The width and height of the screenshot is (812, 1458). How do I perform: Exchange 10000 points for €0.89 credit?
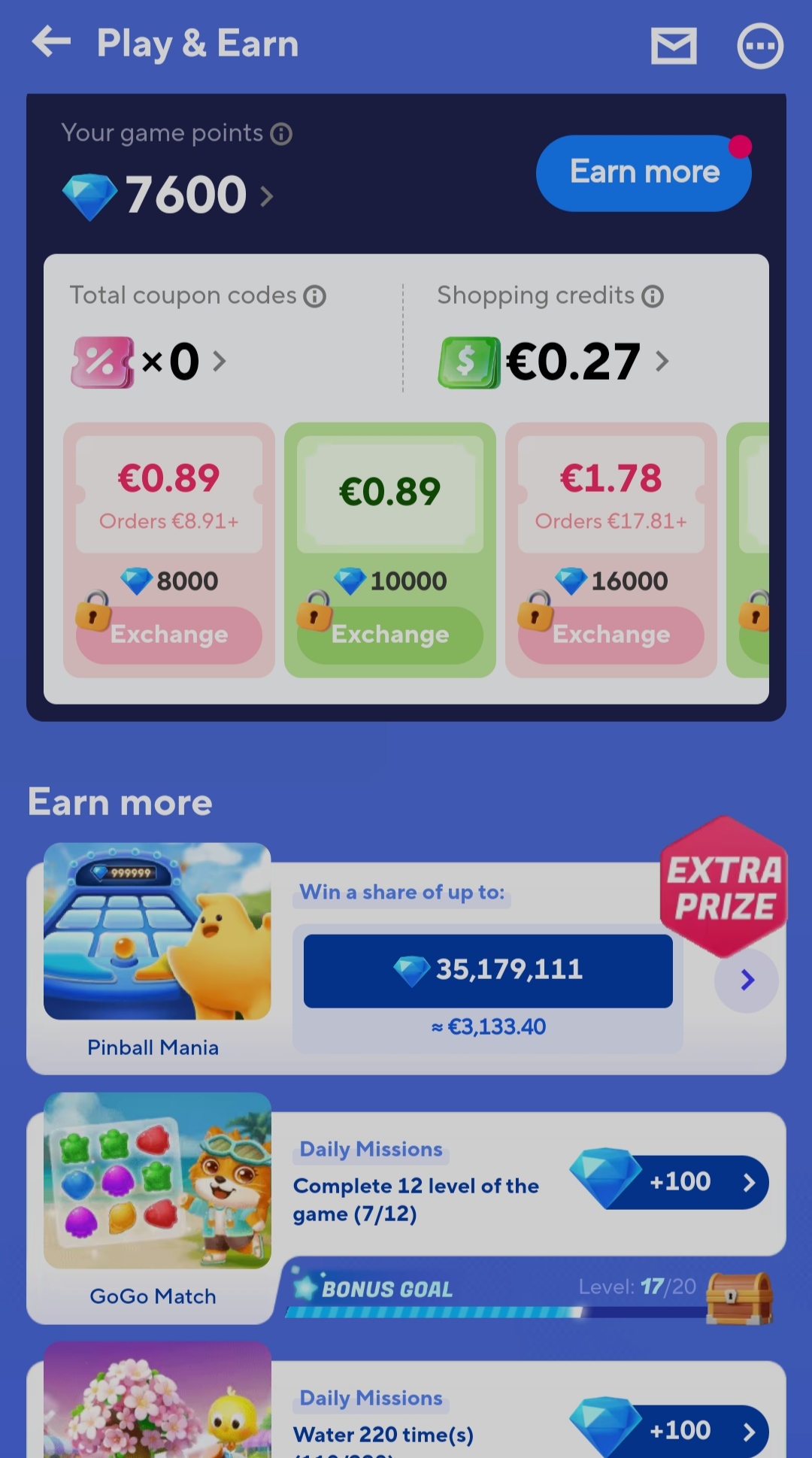tap(390, 634)
